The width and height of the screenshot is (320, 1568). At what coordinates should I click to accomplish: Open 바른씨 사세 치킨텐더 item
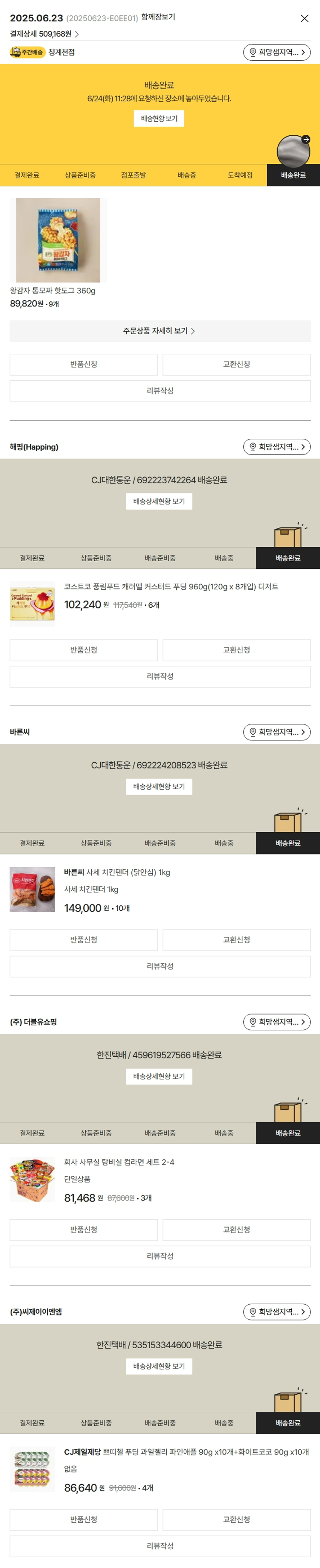point(117,872)
